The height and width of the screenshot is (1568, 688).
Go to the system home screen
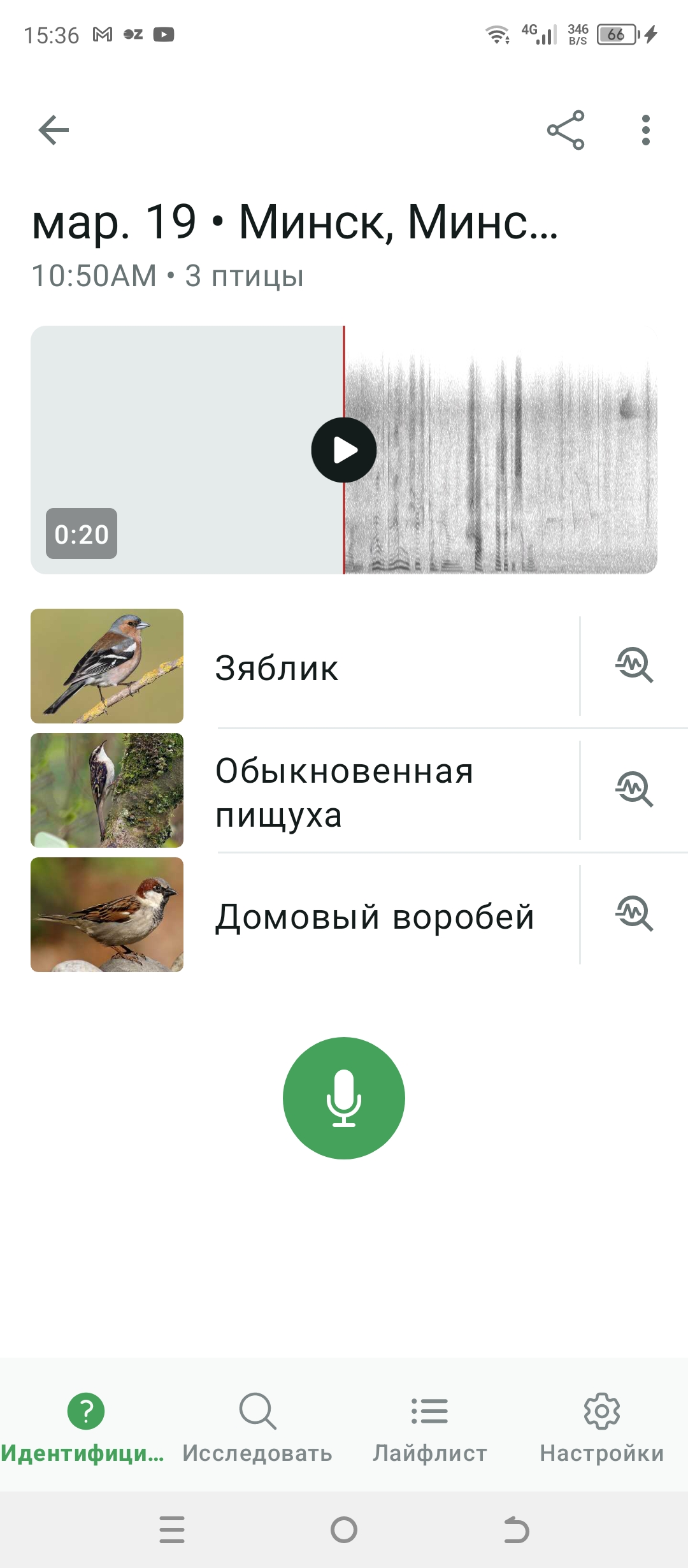344,1530
